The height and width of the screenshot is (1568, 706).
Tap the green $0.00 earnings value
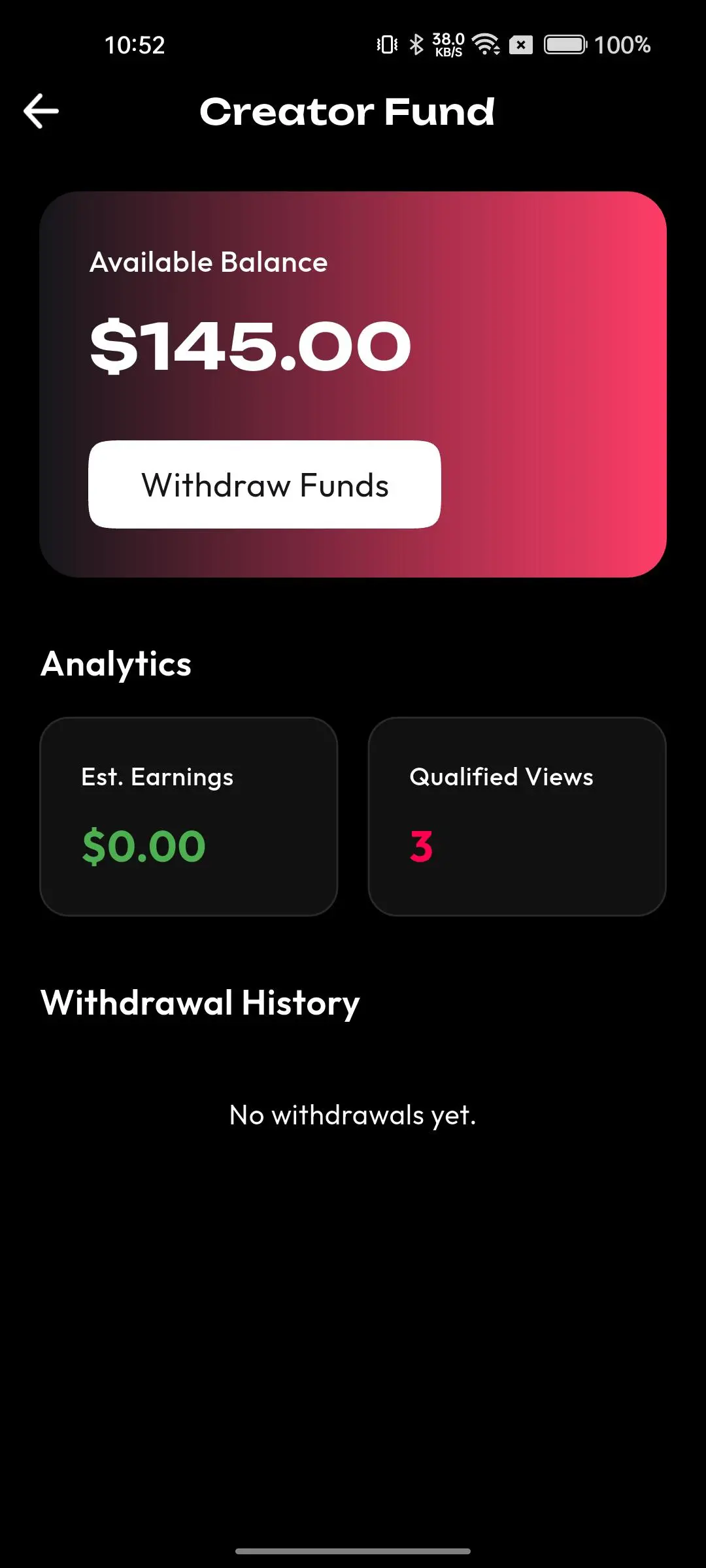[144, 845]
